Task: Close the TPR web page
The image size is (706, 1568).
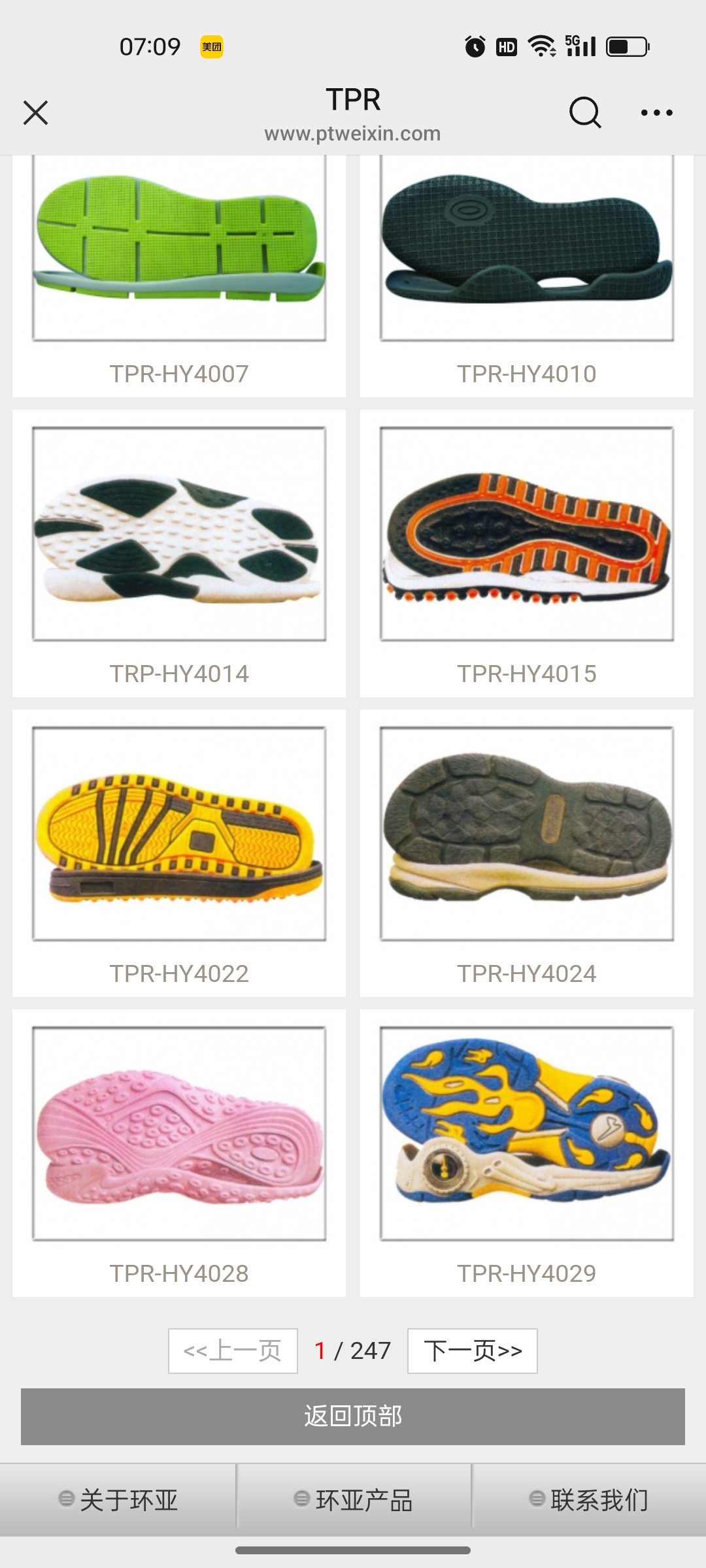Action: pos(36,112)
